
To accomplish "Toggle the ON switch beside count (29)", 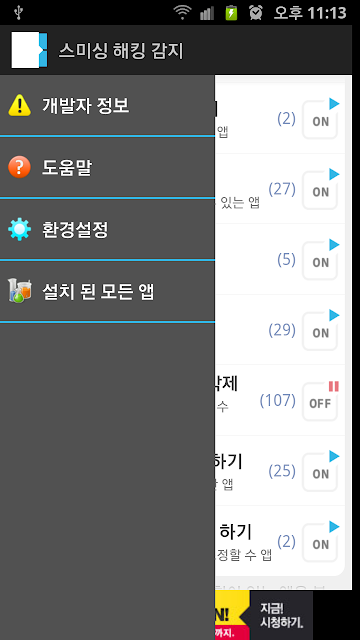I will coord(320,331).
